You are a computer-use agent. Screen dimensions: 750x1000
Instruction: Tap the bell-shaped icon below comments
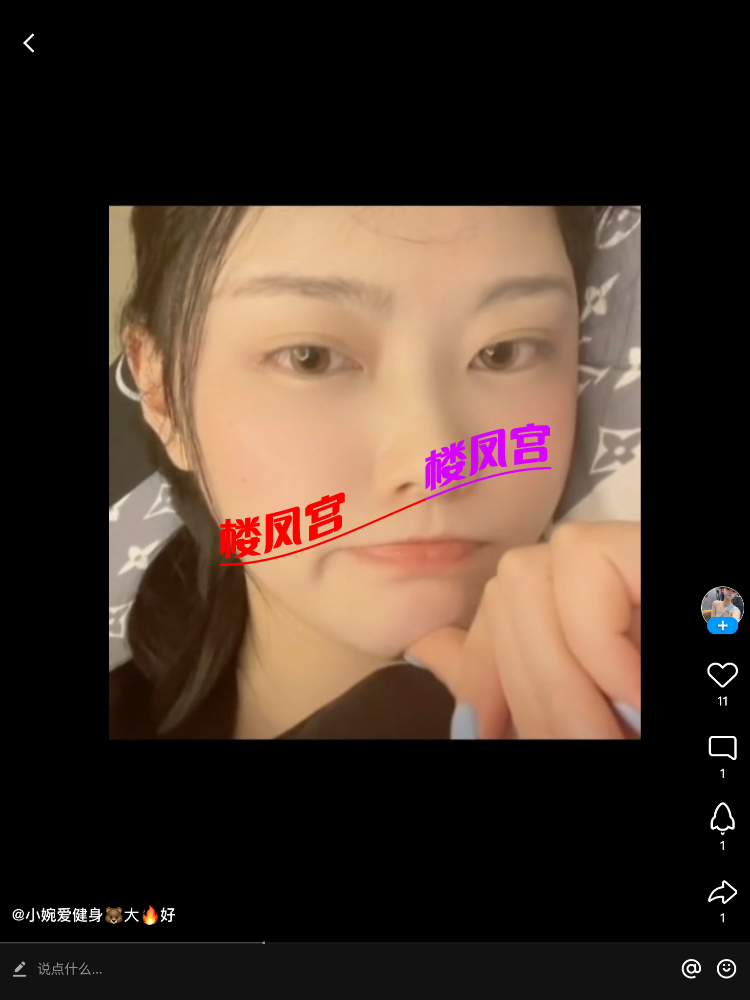click(722, 819)
